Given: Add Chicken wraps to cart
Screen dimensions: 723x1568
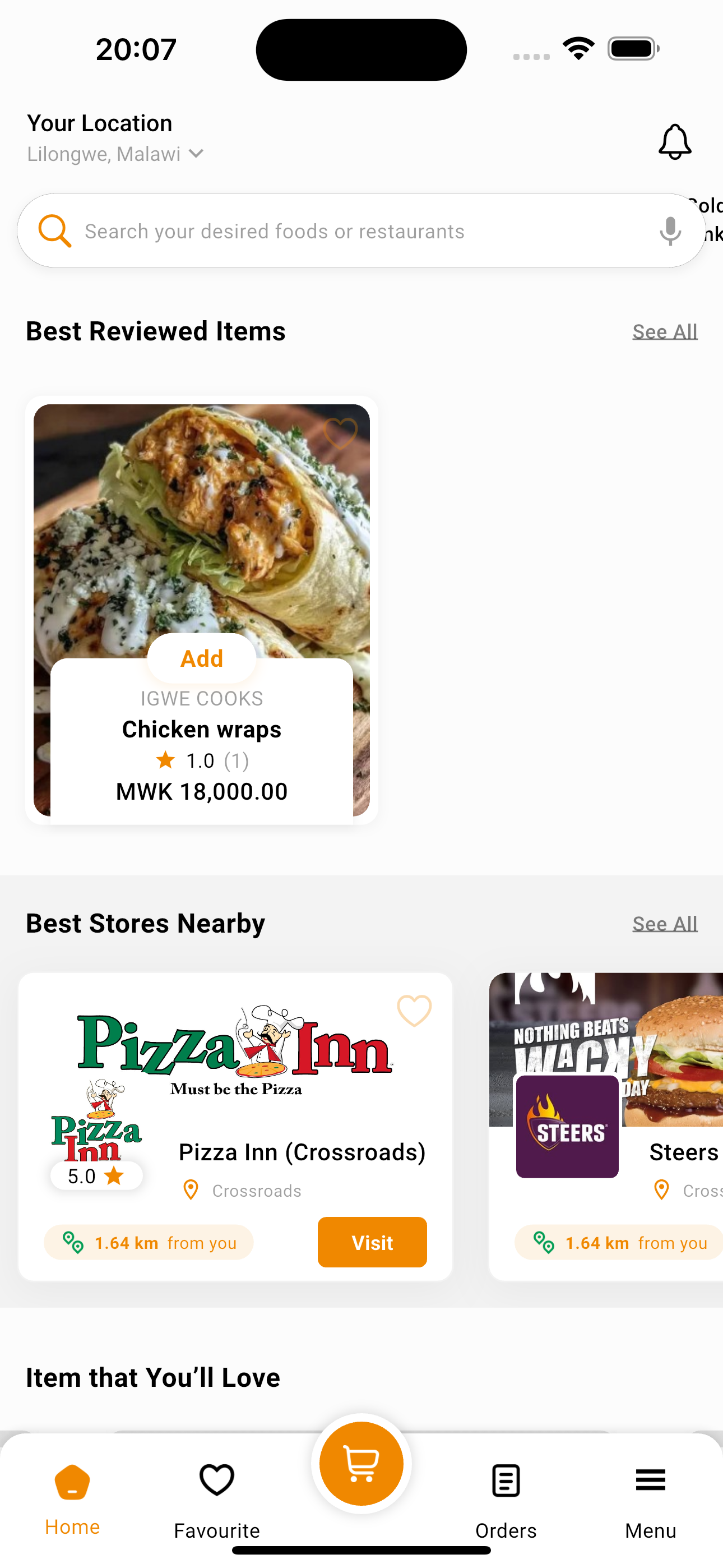Looking at the screenshot, I should (201, 658).
